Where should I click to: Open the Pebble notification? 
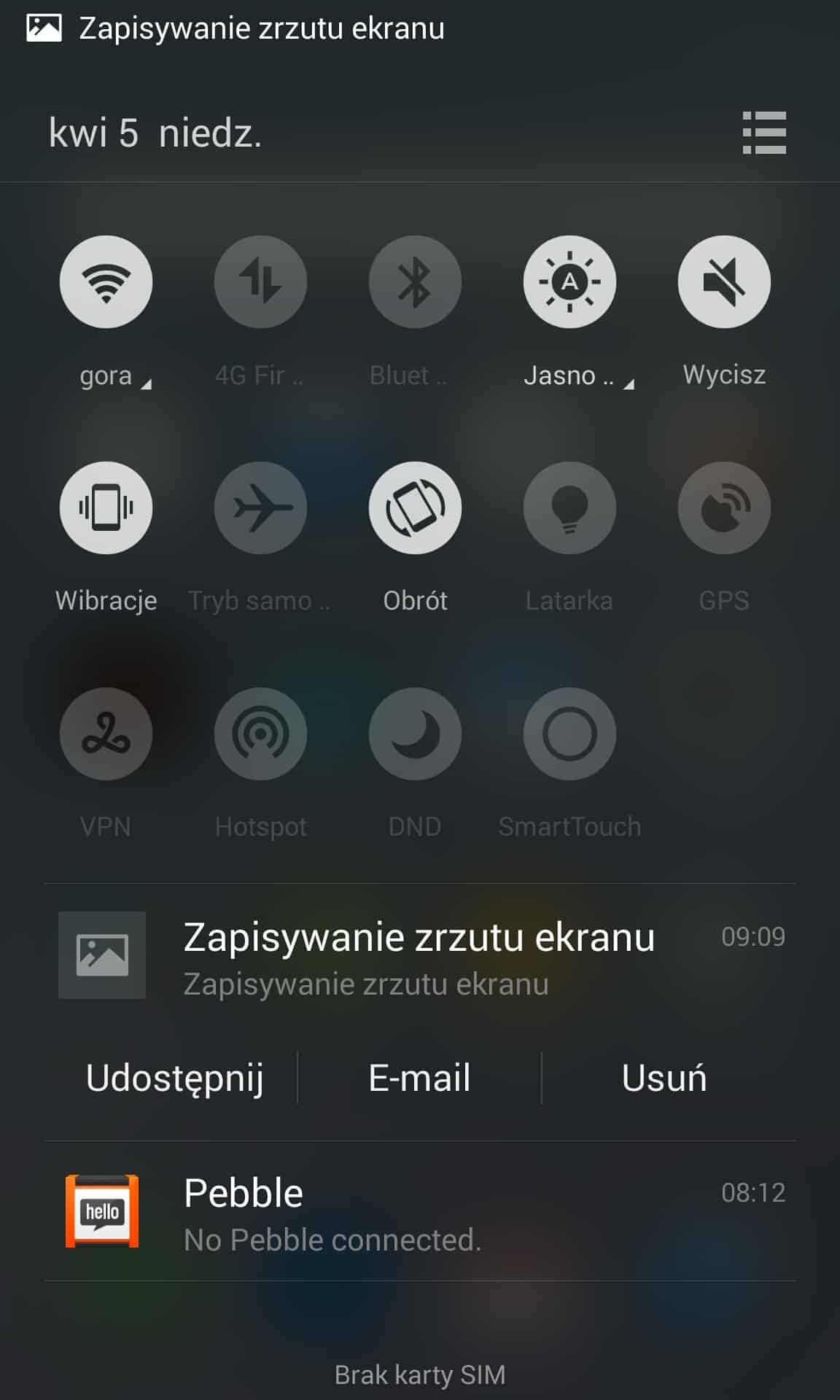[419, 1212]
